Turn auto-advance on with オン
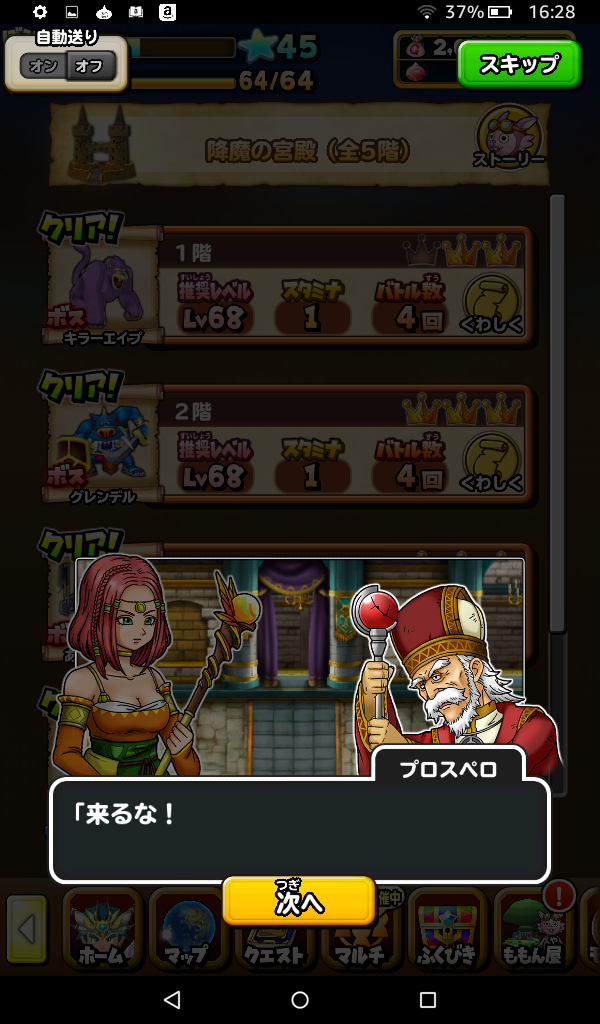This screenshot has height=1024, width=600. [x=44, y=67]
